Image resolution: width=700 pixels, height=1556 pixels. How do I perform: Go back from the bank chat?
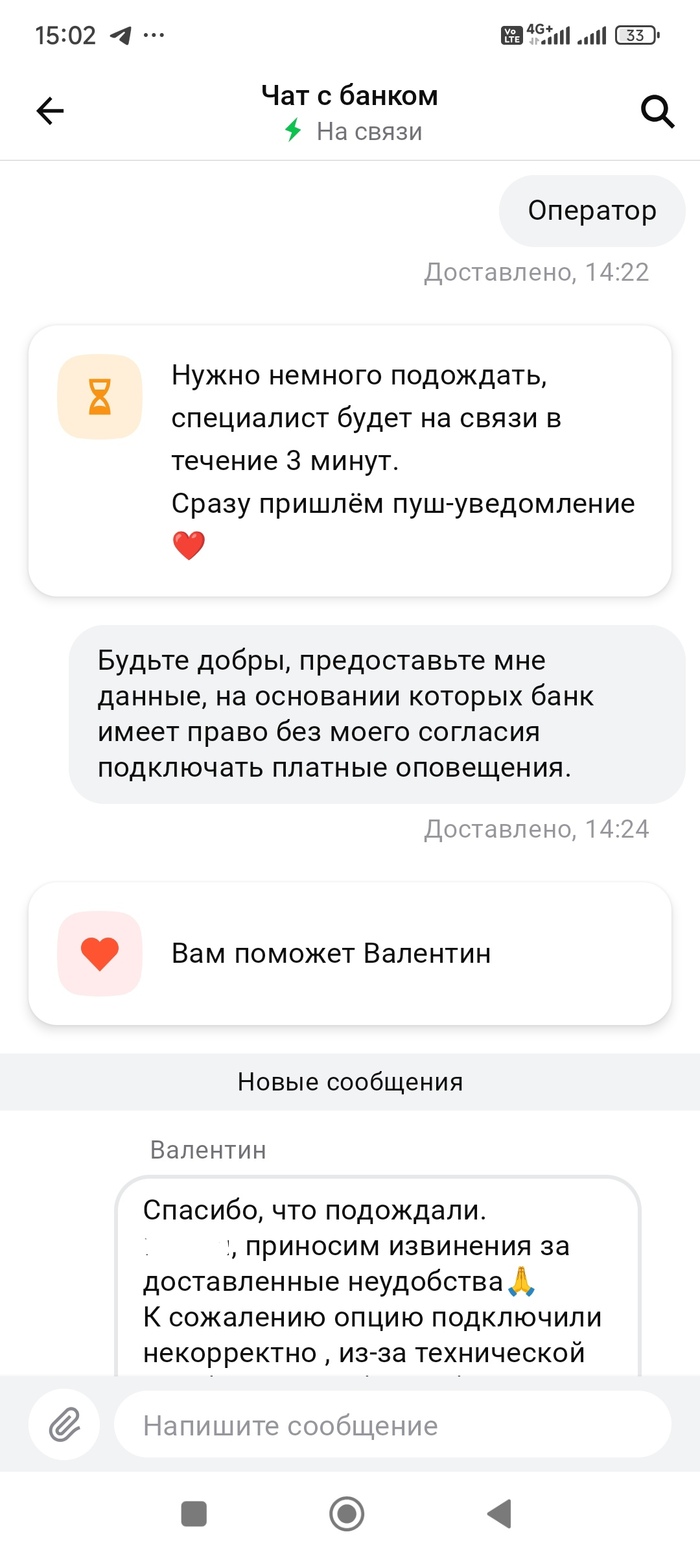point(49,111)
